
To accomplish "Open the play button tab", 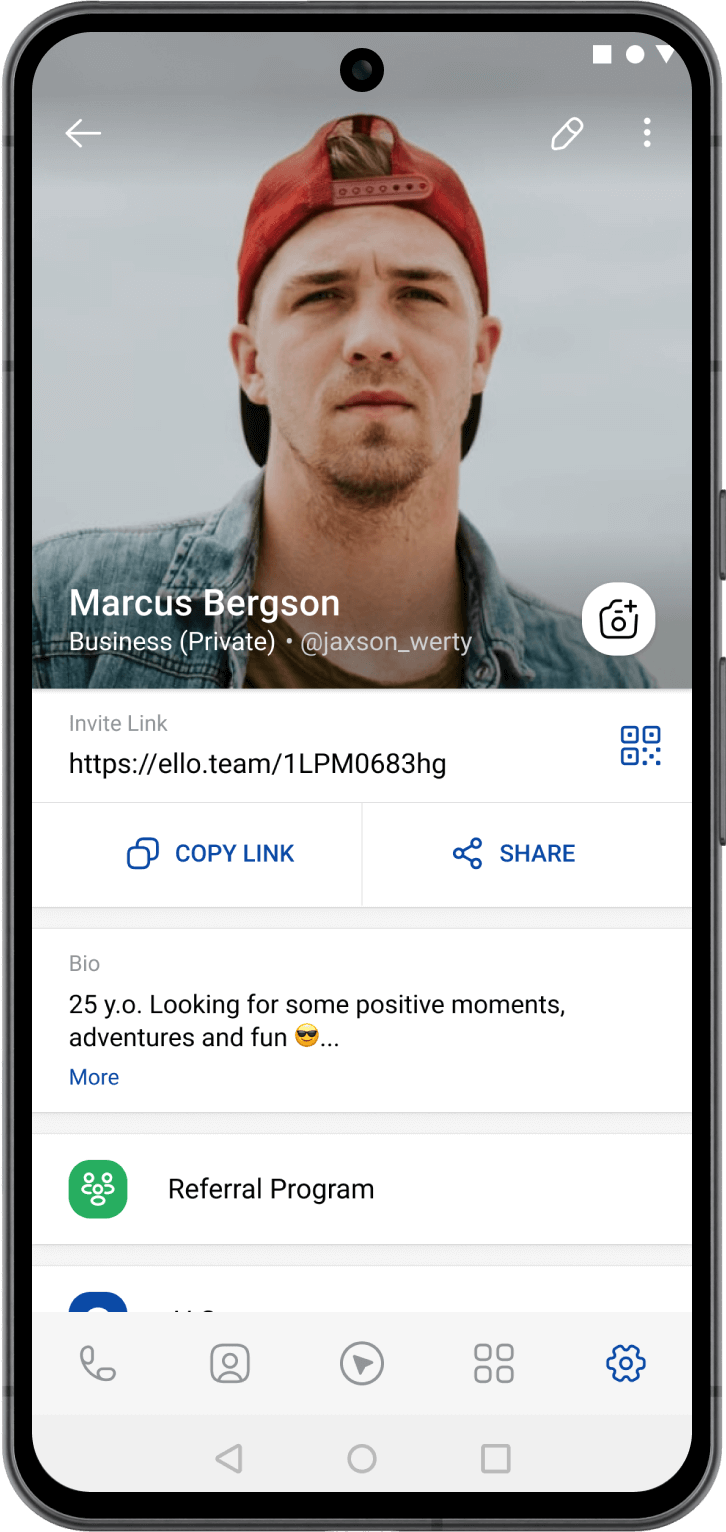I will (362, 1363).
